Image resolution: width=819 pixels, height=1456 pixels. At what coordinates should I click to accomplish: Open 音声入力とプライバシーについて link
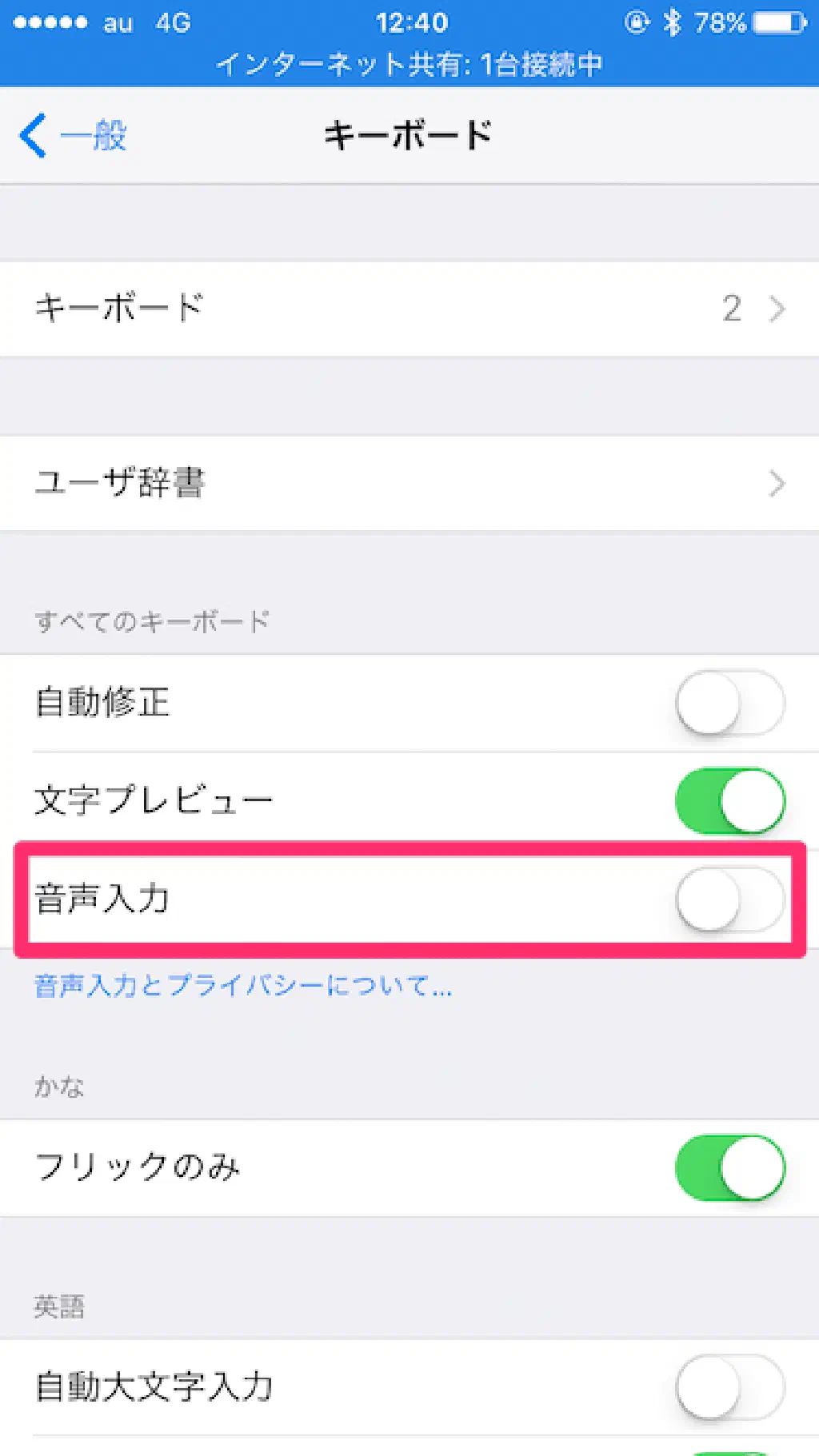[243, 986]
